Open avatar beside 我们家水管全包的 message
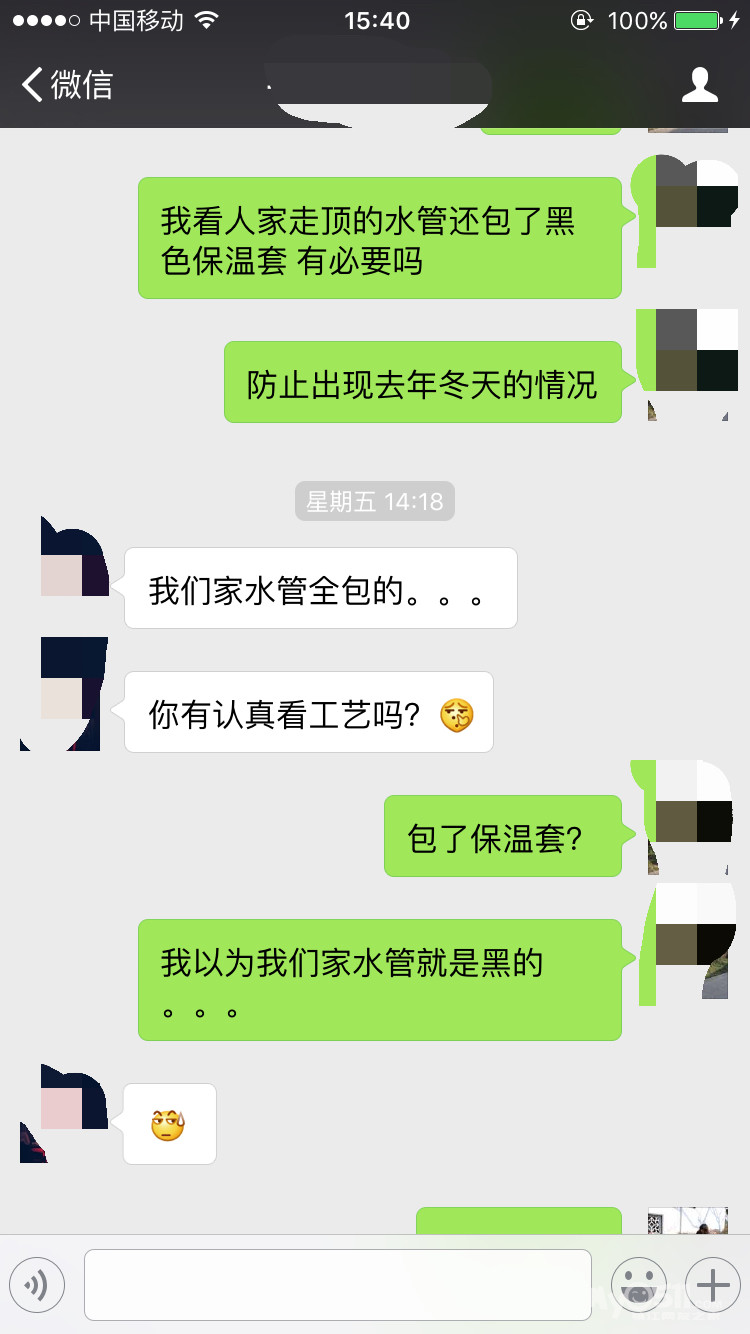750x1334 pixels. click(x=75, y=557)
